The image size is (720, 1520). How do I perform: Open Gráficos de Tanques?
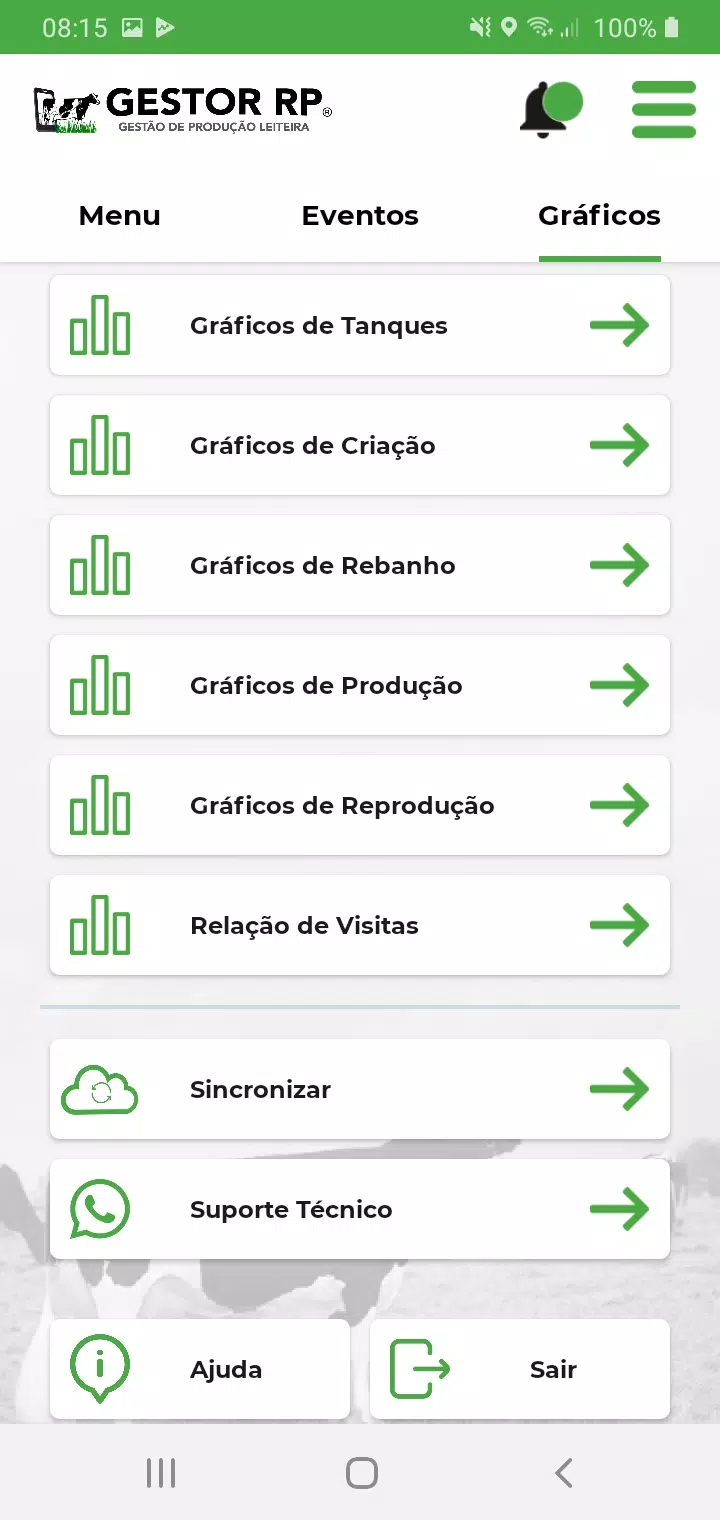pos(360,326)
